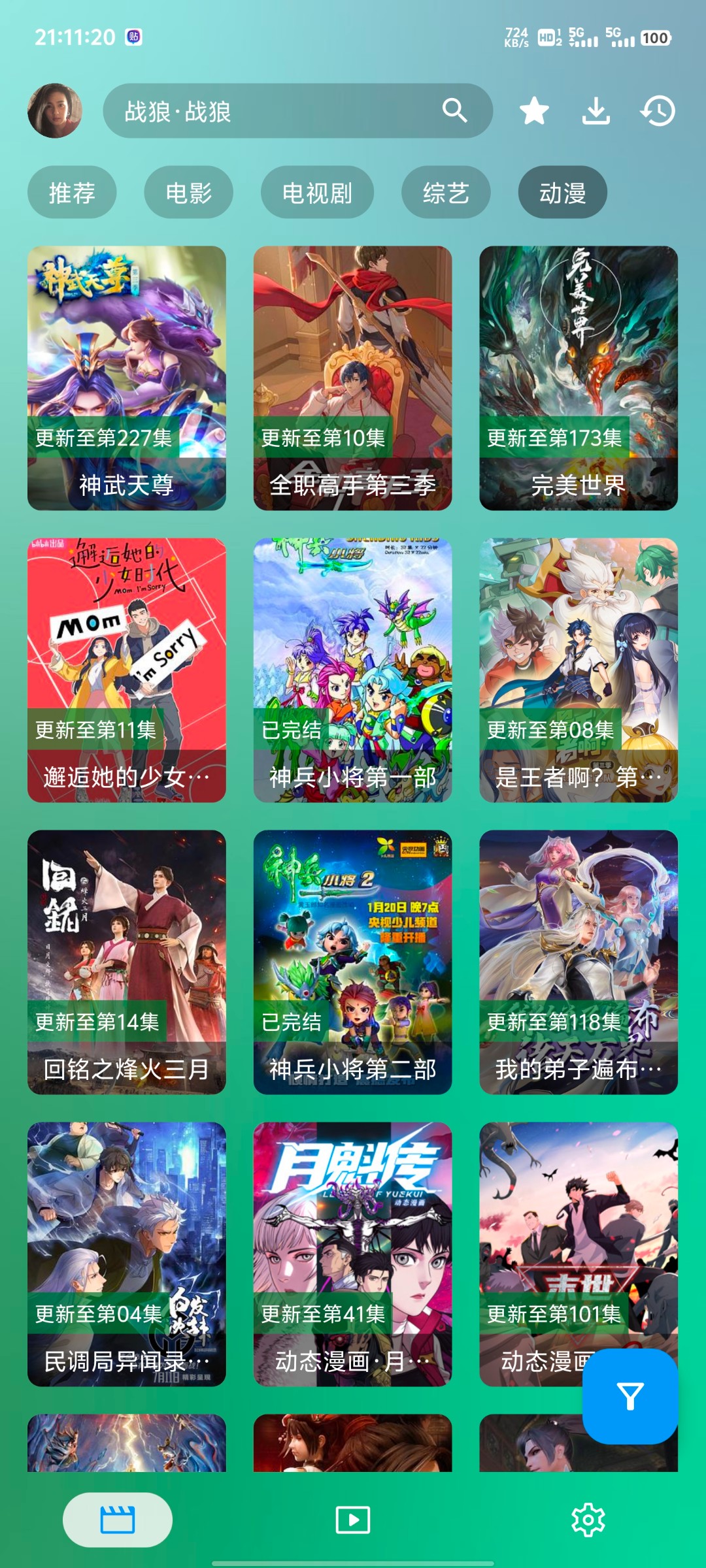Open 神兵小将第二部
The height and width of the screenshot is (1568, 706).
(352, 962)
